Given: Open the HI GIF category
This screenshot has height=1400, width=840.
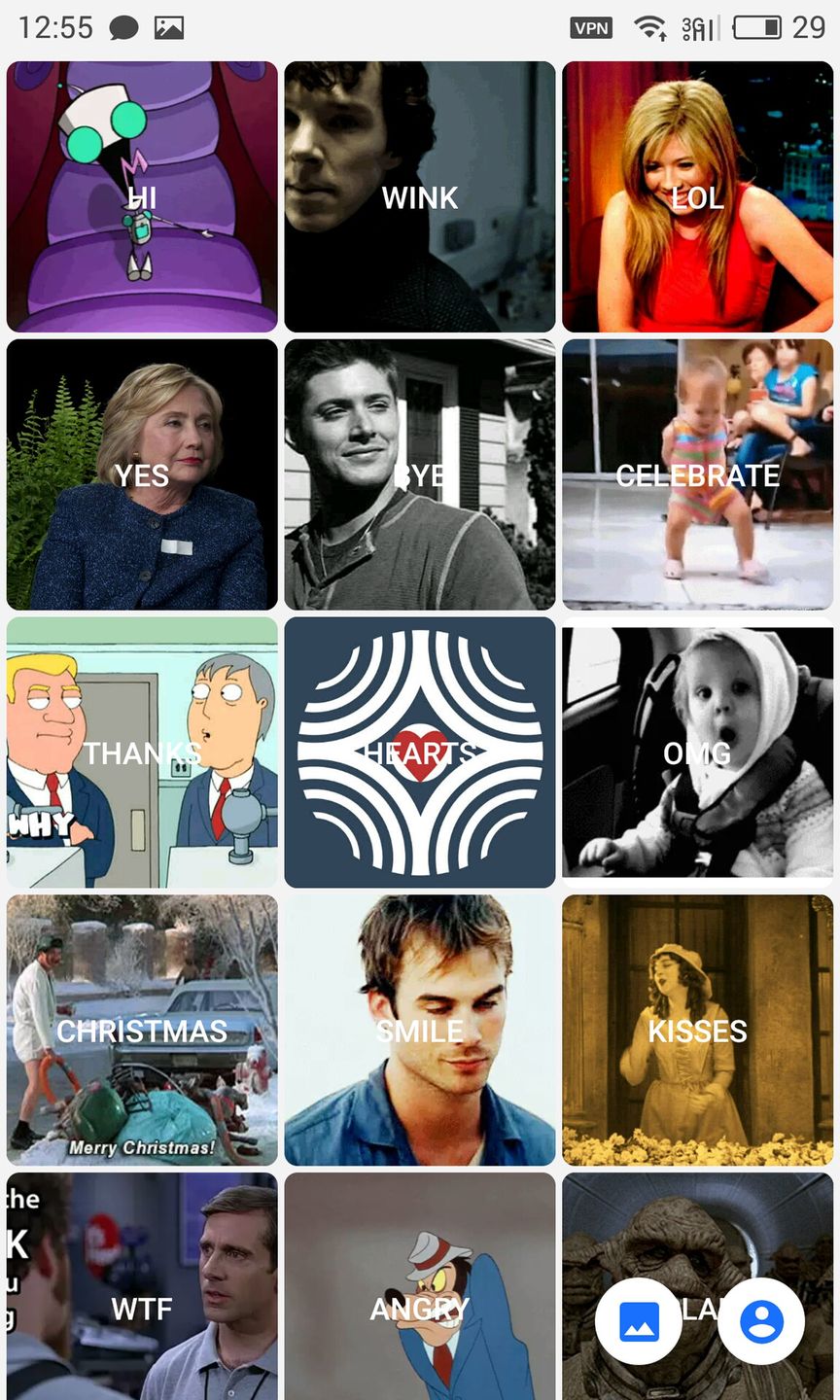Looking at the screenshot, I should pyautogui.click(x=142, y=197).
